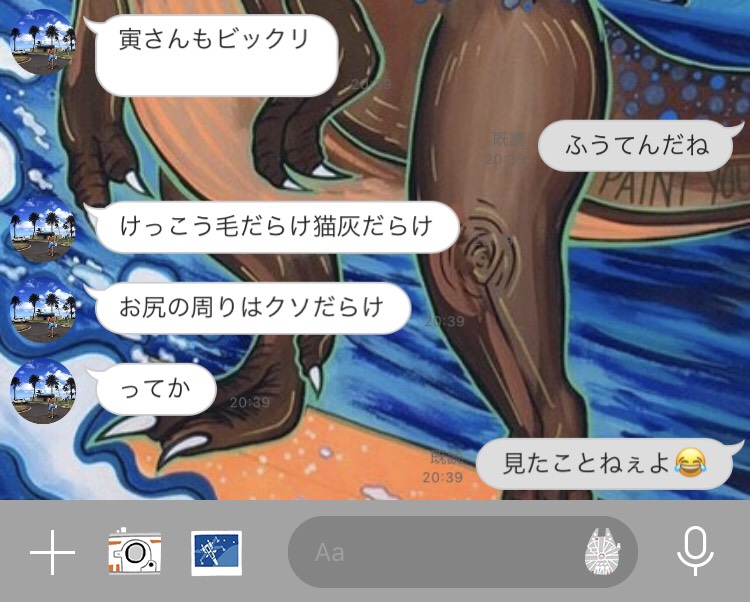This screenshot has width=750, height=602.
Task: Open sender's avatar beside お尻の周りはクソだらけ
Action: [x=42, y=309]
